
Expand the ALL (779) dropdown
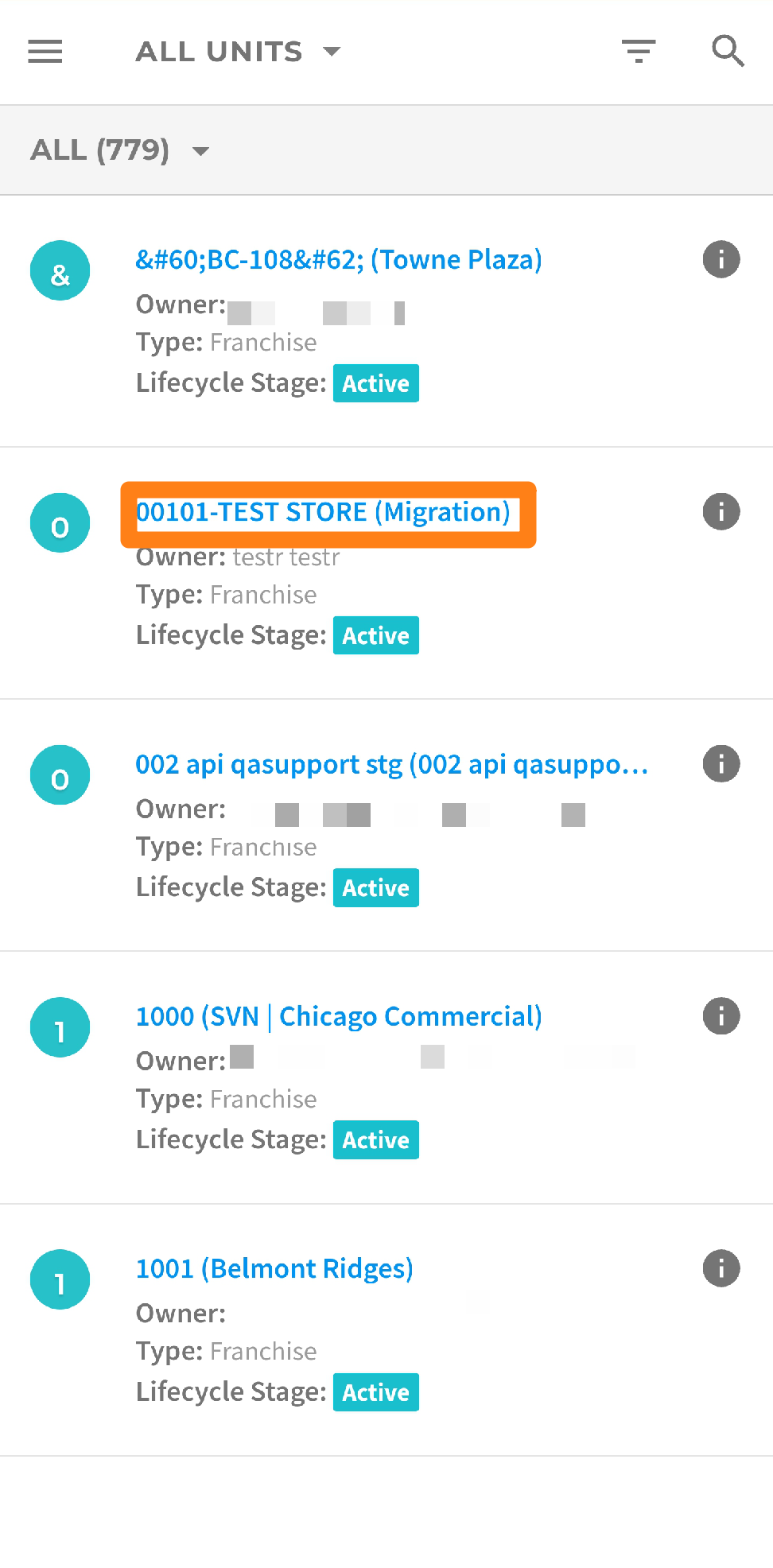[x=119, y=150]
